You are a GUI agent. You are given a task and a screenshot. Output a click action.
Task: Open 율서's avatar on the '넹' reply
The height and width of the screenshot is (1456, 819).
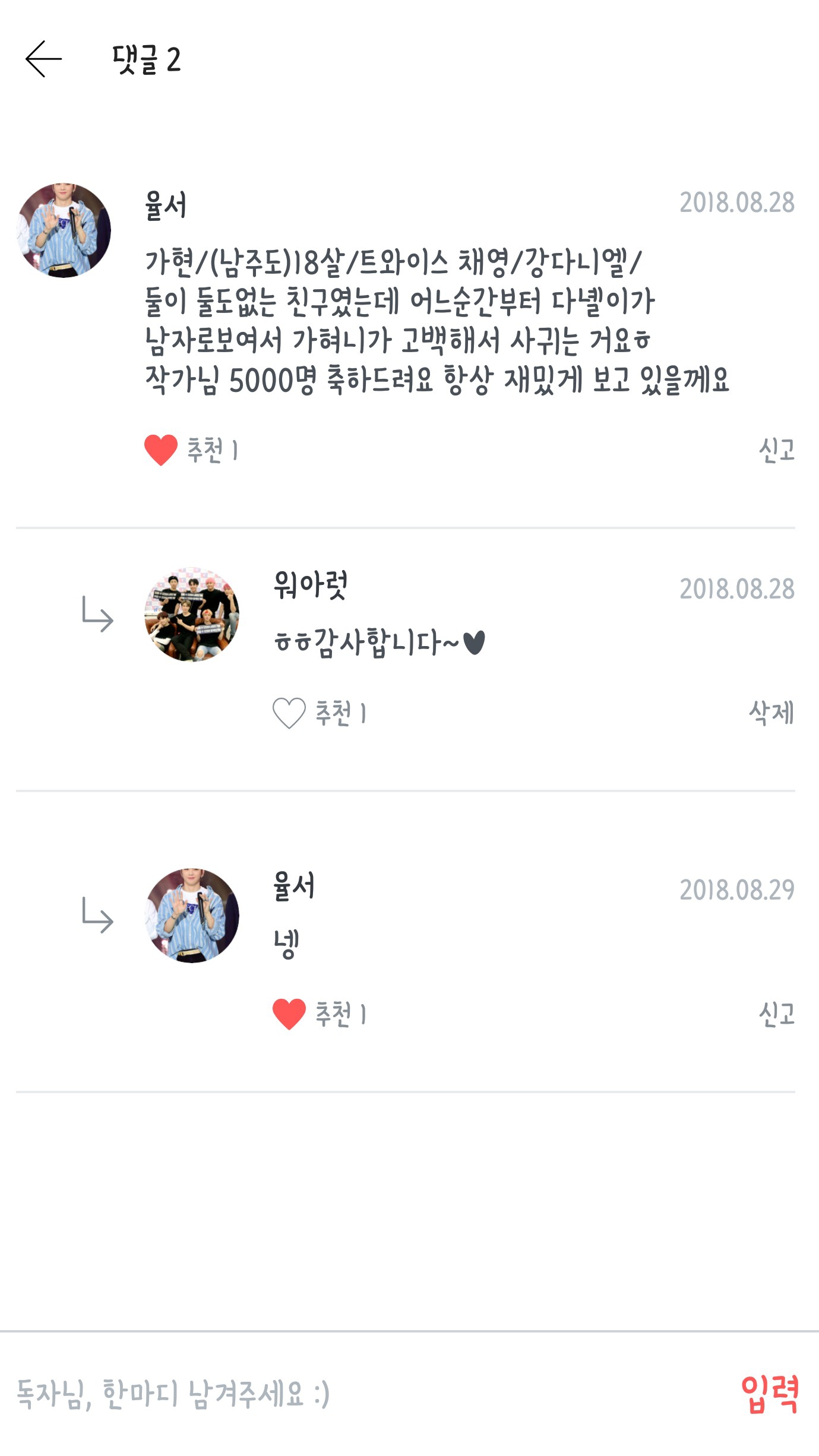192,915
